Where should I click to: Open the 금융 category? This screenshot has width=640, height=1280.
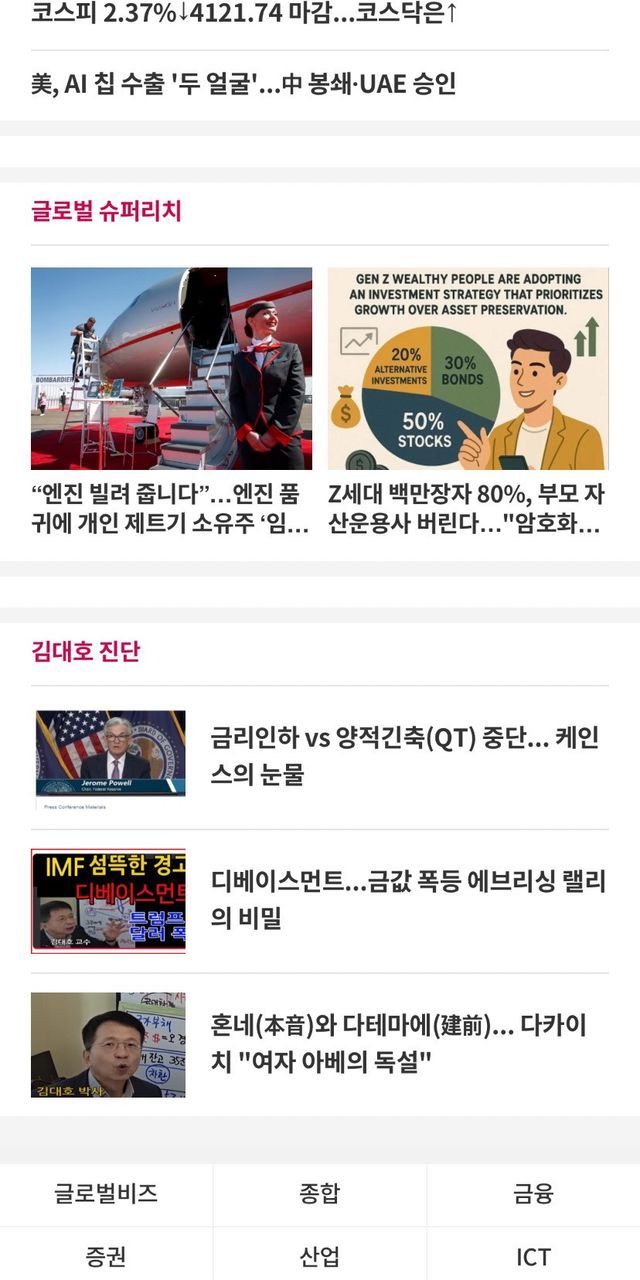(x=533, y=1194)
